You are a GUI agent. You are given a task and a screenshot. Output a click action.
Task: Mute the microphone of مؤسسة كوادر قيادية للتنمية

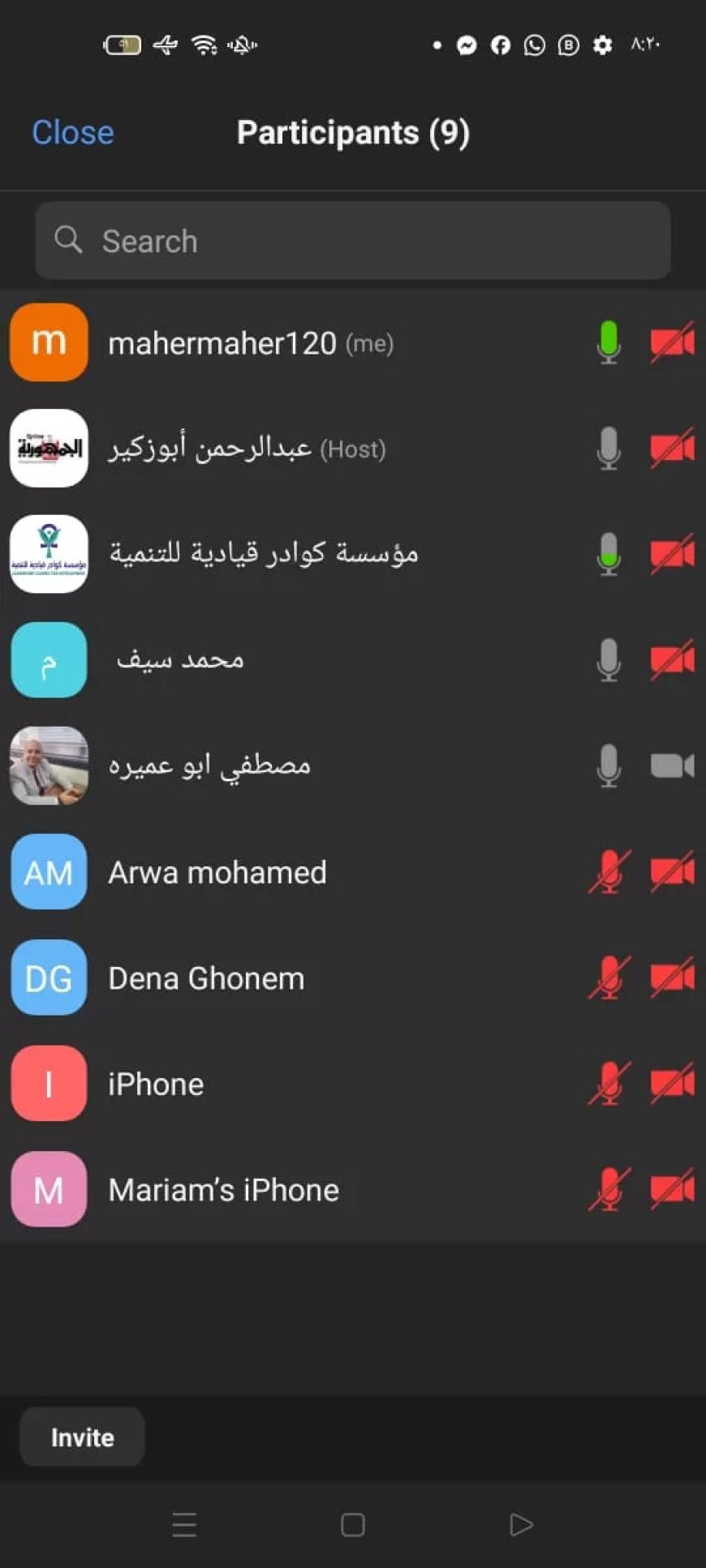pyautogui.click(x=609, y=554)
